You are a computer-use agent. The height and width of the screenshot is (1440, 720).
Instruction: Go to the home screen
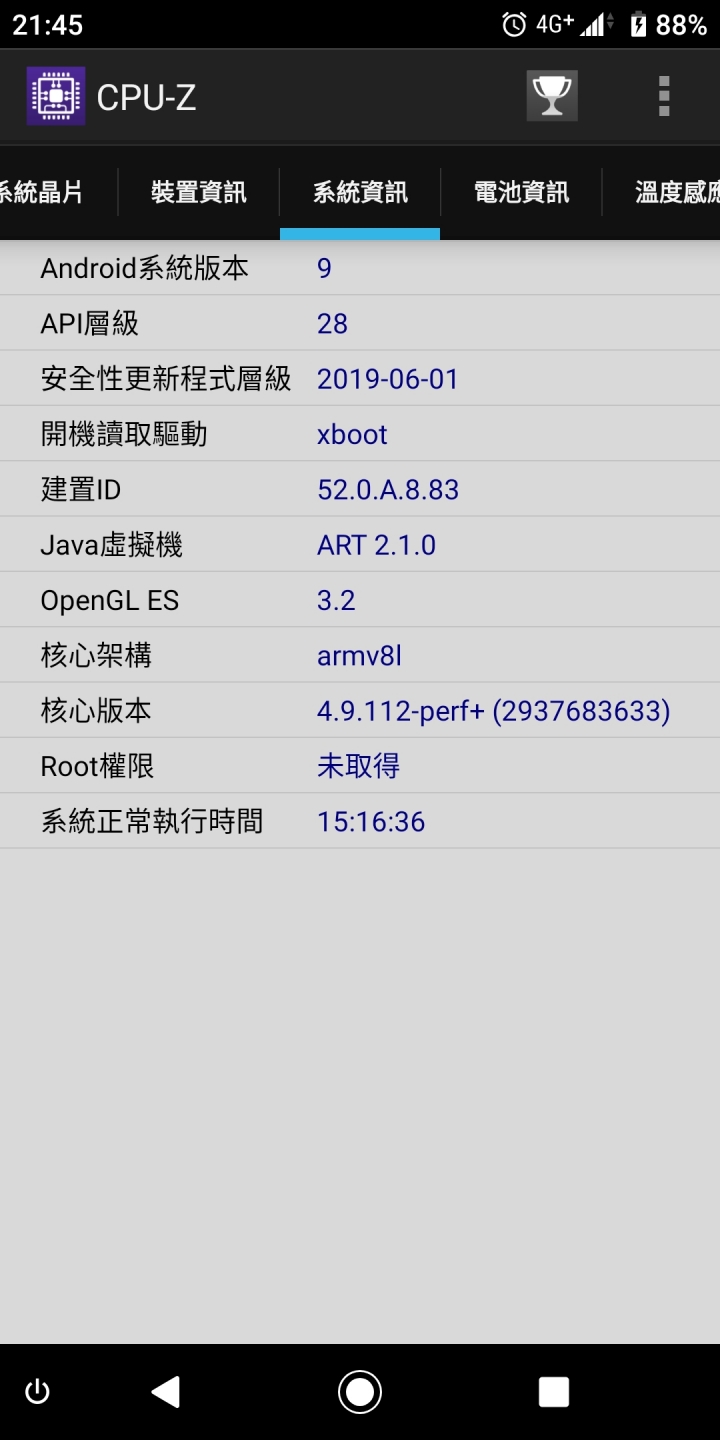pos(360,1392)
